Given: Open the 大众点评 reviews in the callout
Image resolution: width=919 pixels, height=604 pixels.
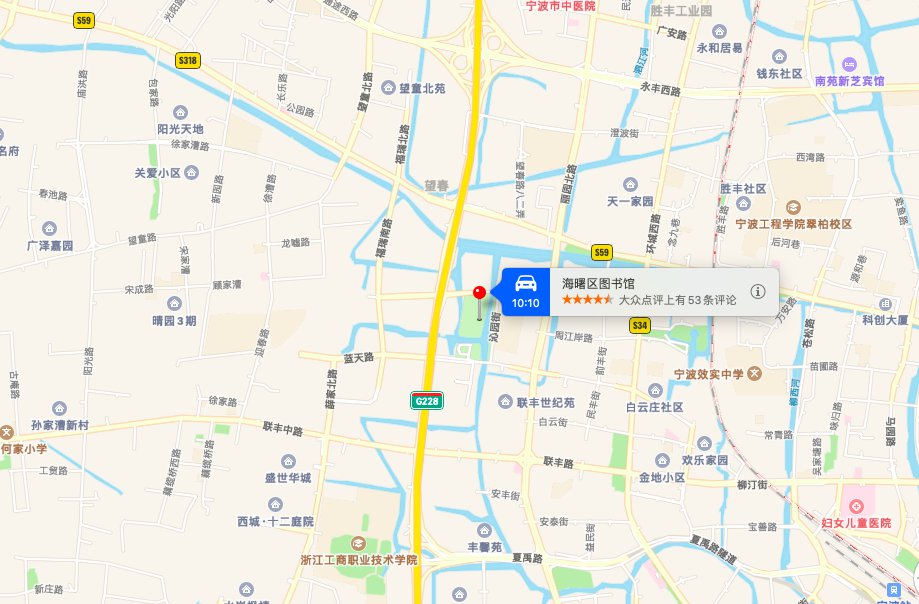Looking at the screenshot, I should (648, 300).
